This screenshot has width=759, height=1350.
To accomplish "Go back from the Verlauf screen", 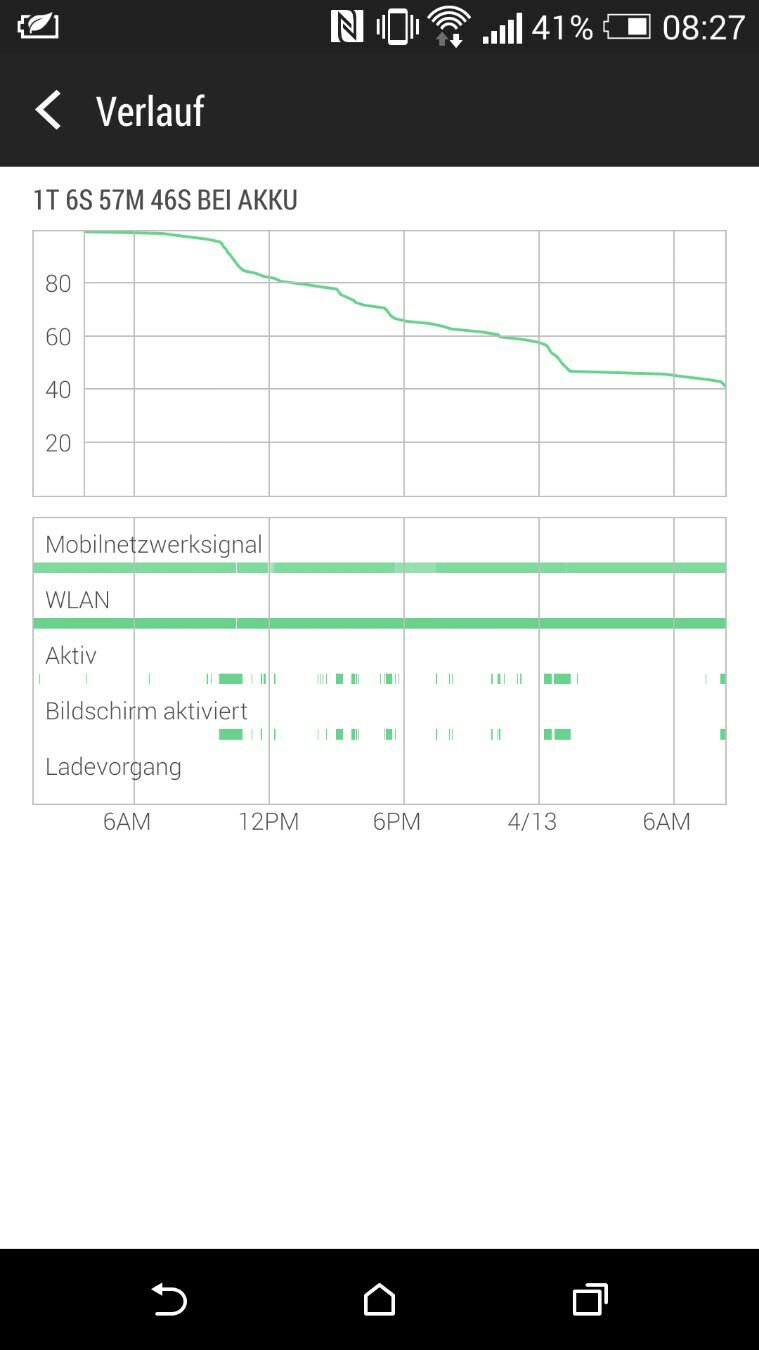I will [x=48, y=110].
